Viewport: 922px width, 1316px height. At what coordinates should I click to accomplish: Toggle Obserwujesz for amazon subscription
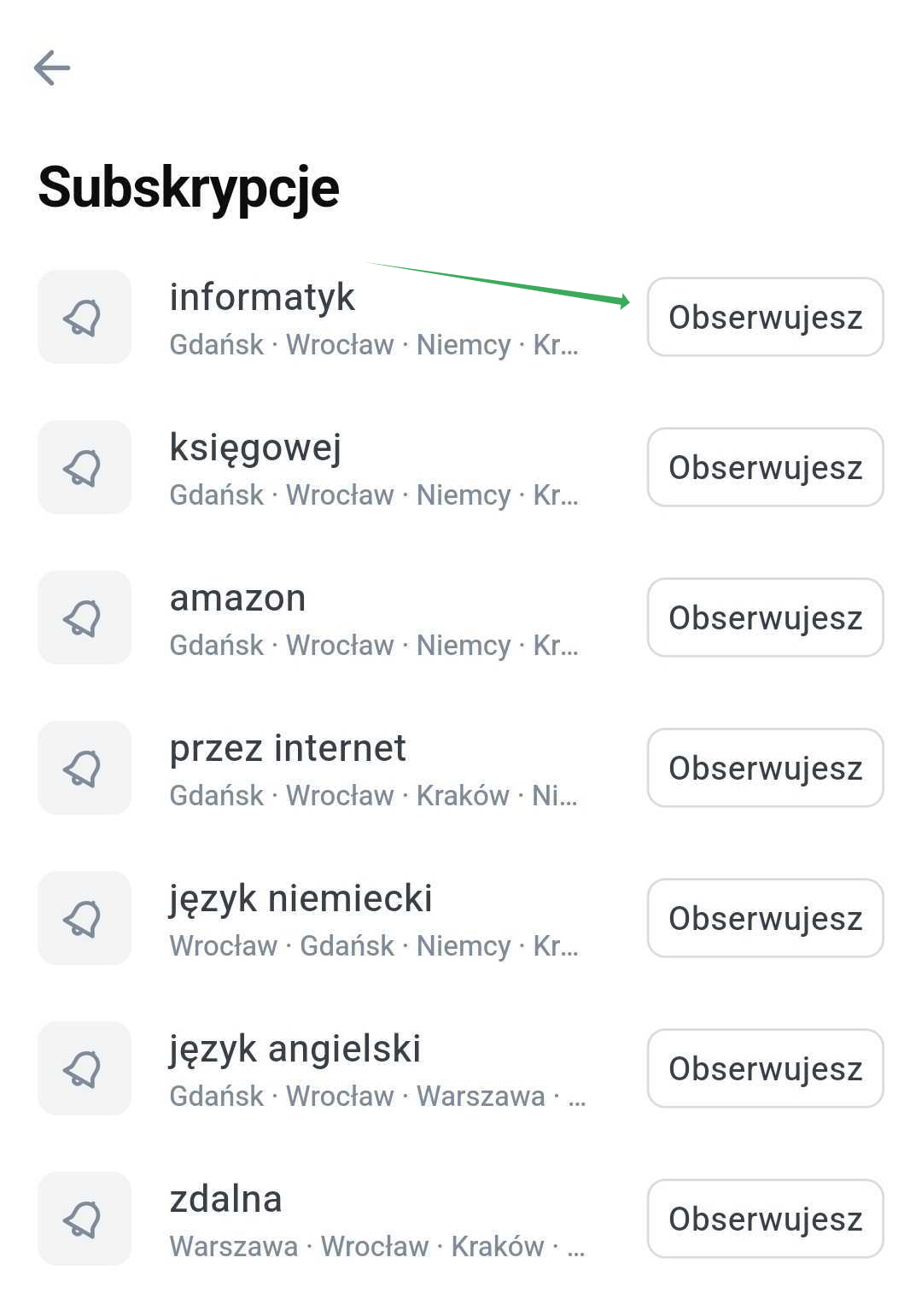(x=764, y=617)
